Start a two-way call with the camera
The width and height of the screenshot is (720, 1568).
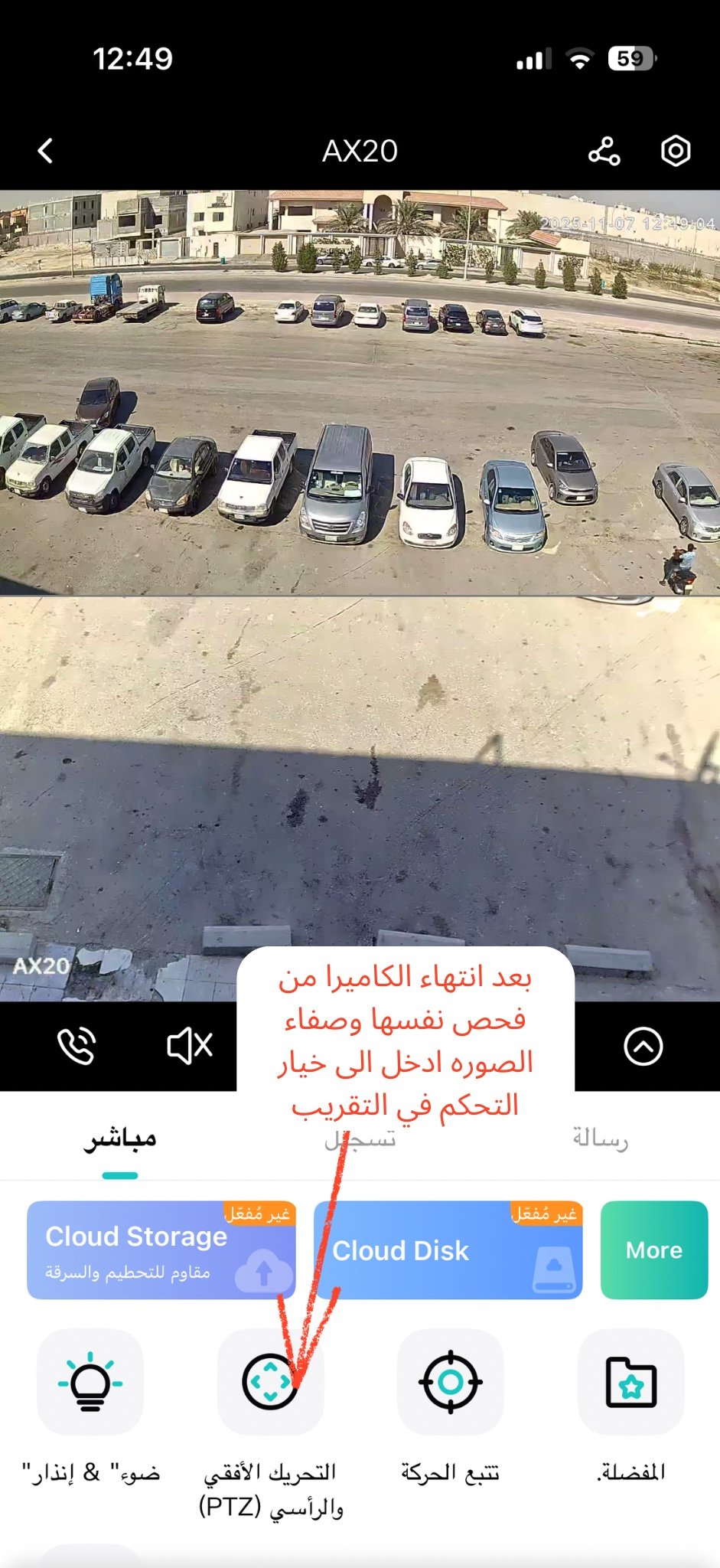(x=77, y=1046)
